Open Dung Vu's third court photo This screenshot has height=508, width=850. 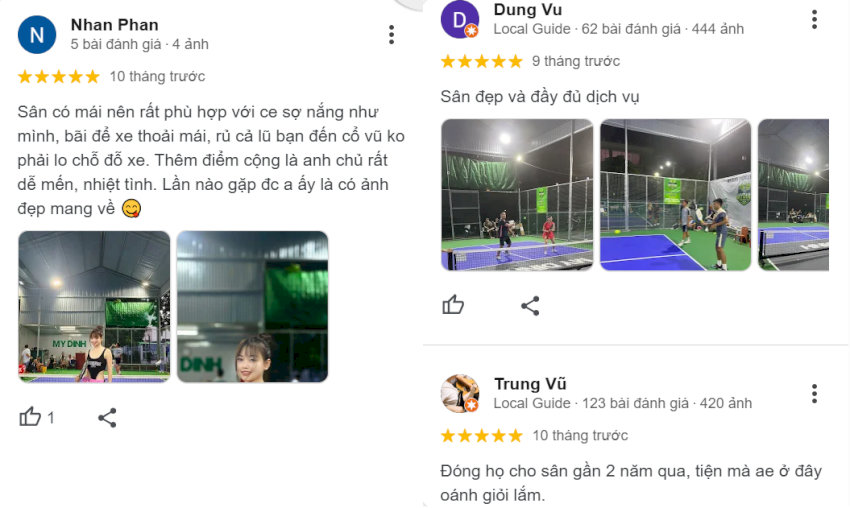tap(793, 195)
